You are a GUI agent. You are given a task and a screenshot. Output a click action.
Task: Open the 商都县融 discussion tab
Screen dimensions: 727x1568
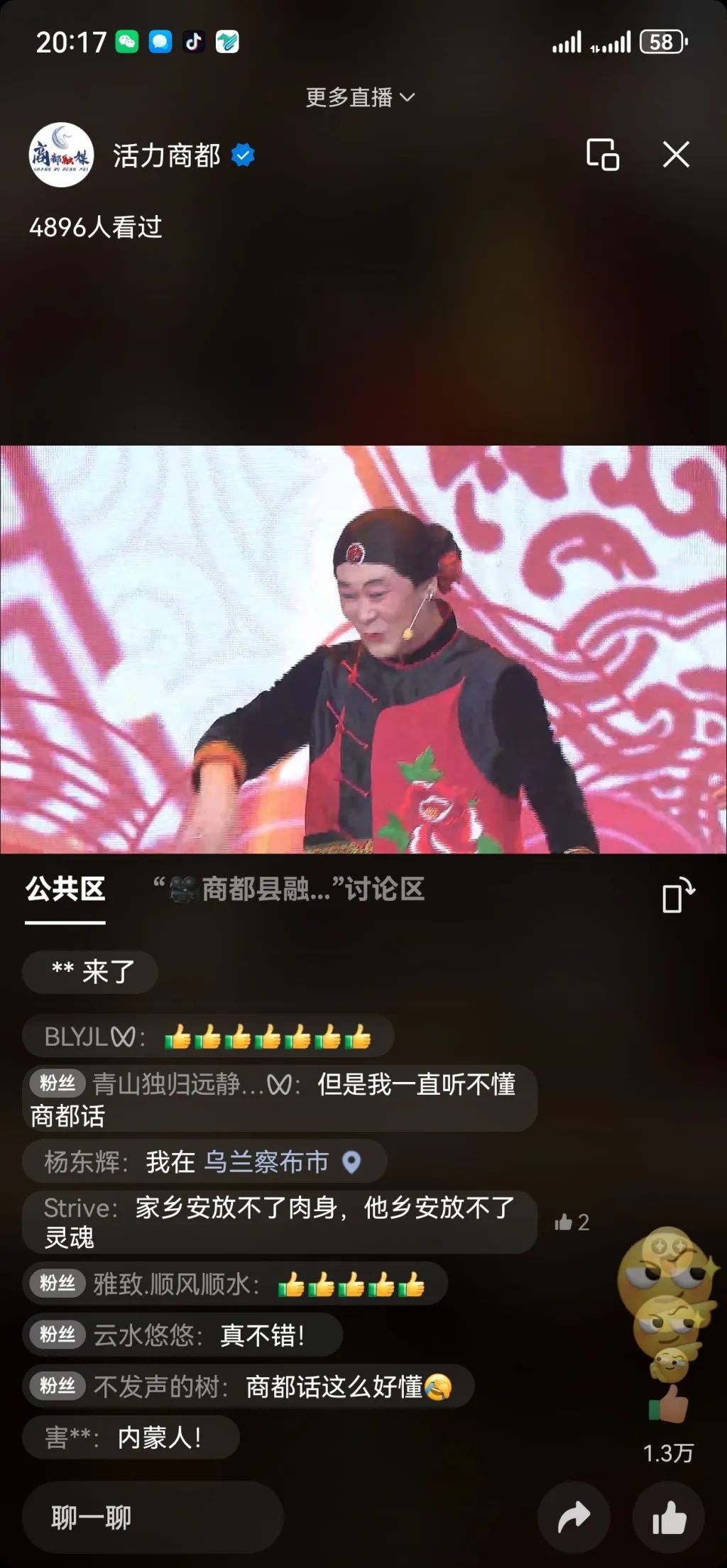pos(289,890)
